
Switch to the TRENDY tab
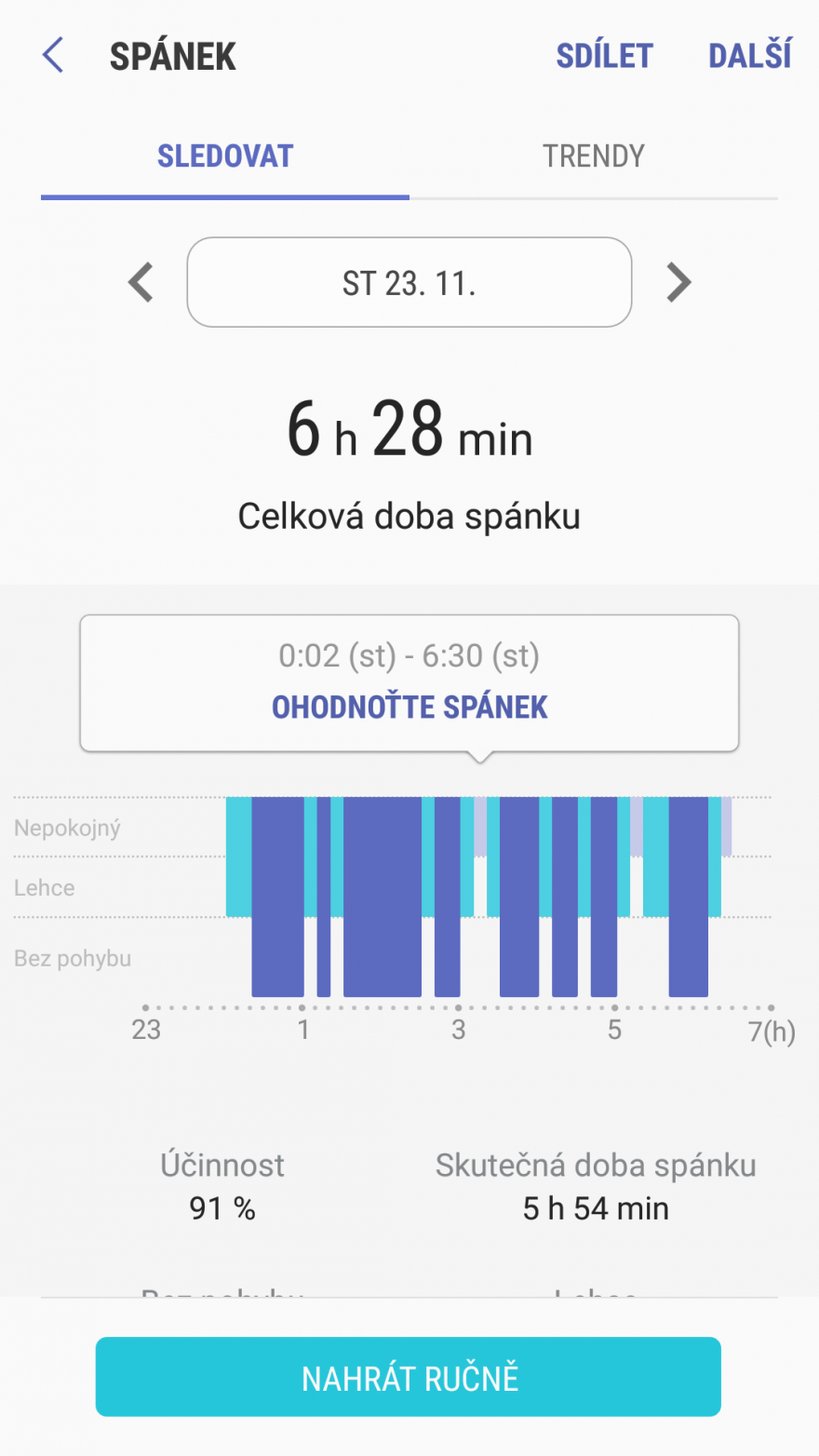tap(594, 156)
